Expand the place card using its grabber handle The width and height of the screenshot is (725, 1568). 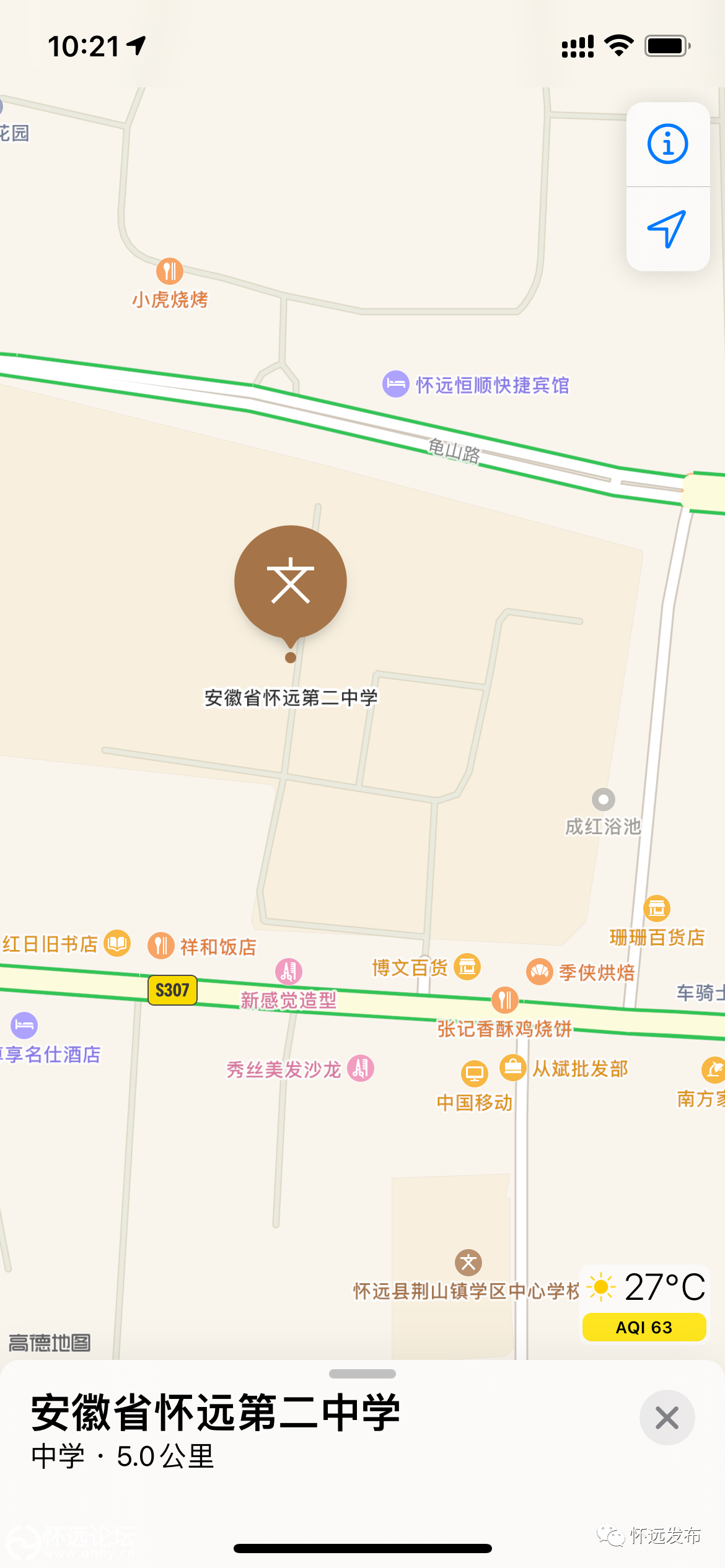(362, 1374)
